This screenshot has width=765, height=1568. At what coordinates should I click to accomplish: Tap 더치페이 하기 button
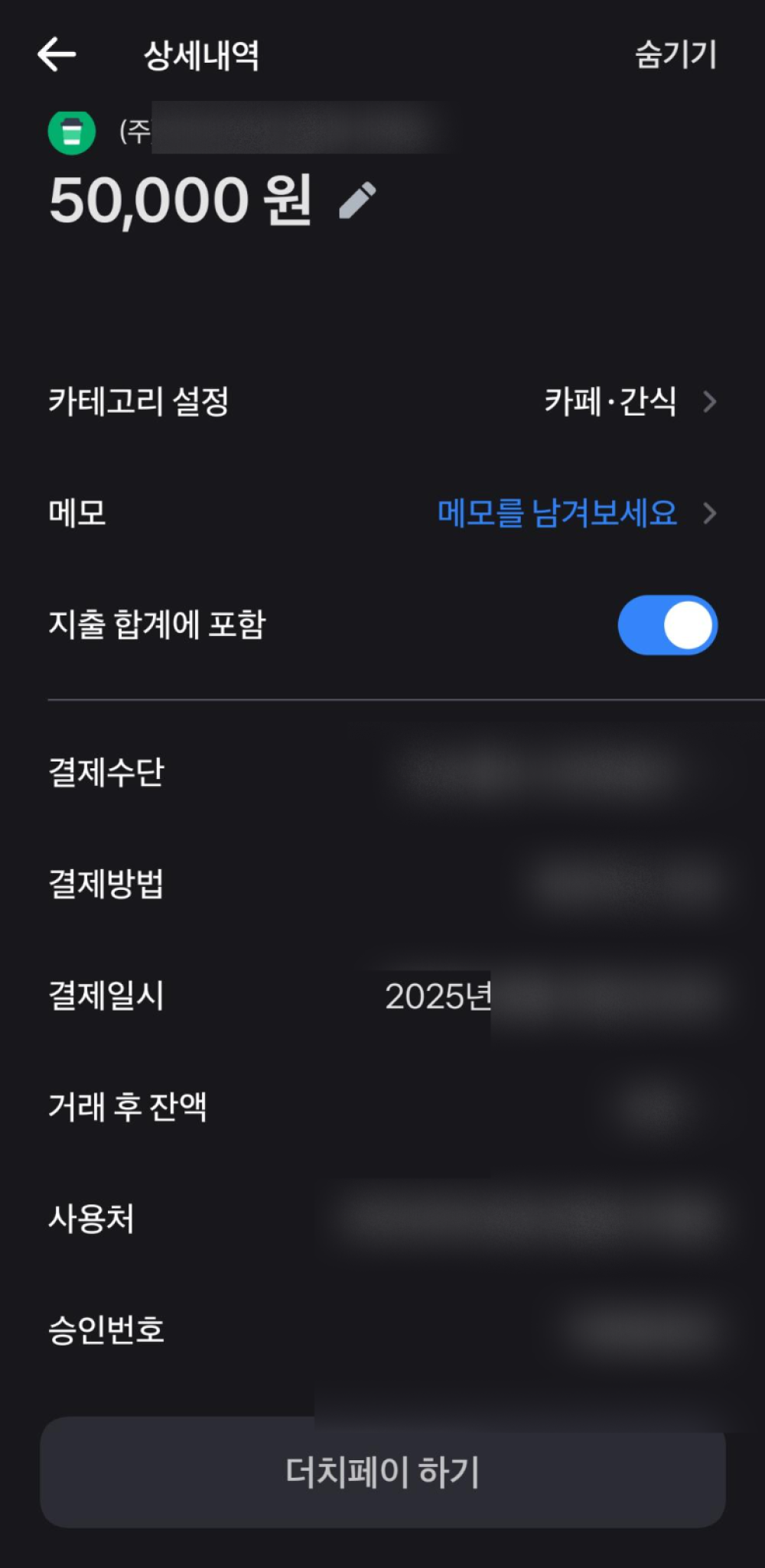(382, 1472)
